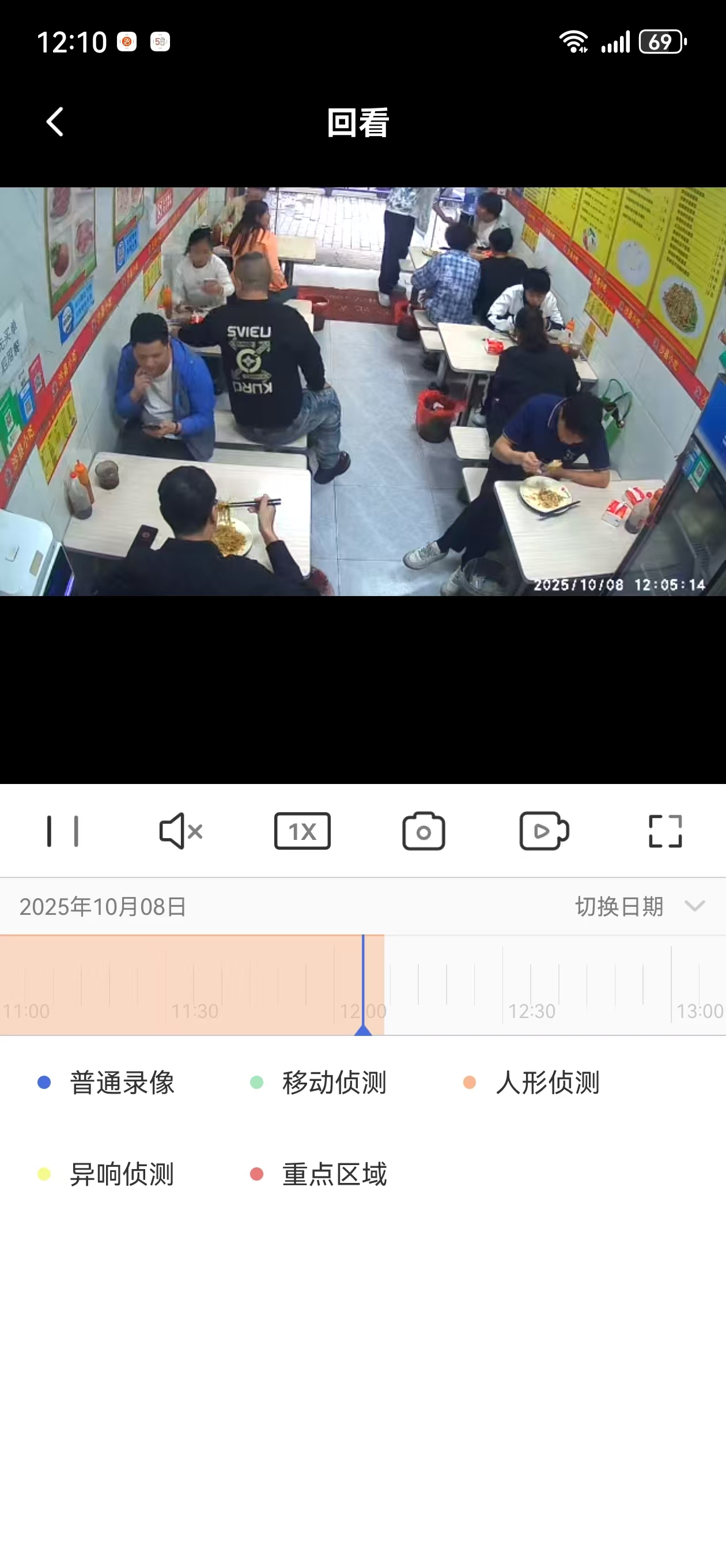Viewport: 726px width, 1568px height.
Task: Change the 1X playback speed
Action: point(302,831)
